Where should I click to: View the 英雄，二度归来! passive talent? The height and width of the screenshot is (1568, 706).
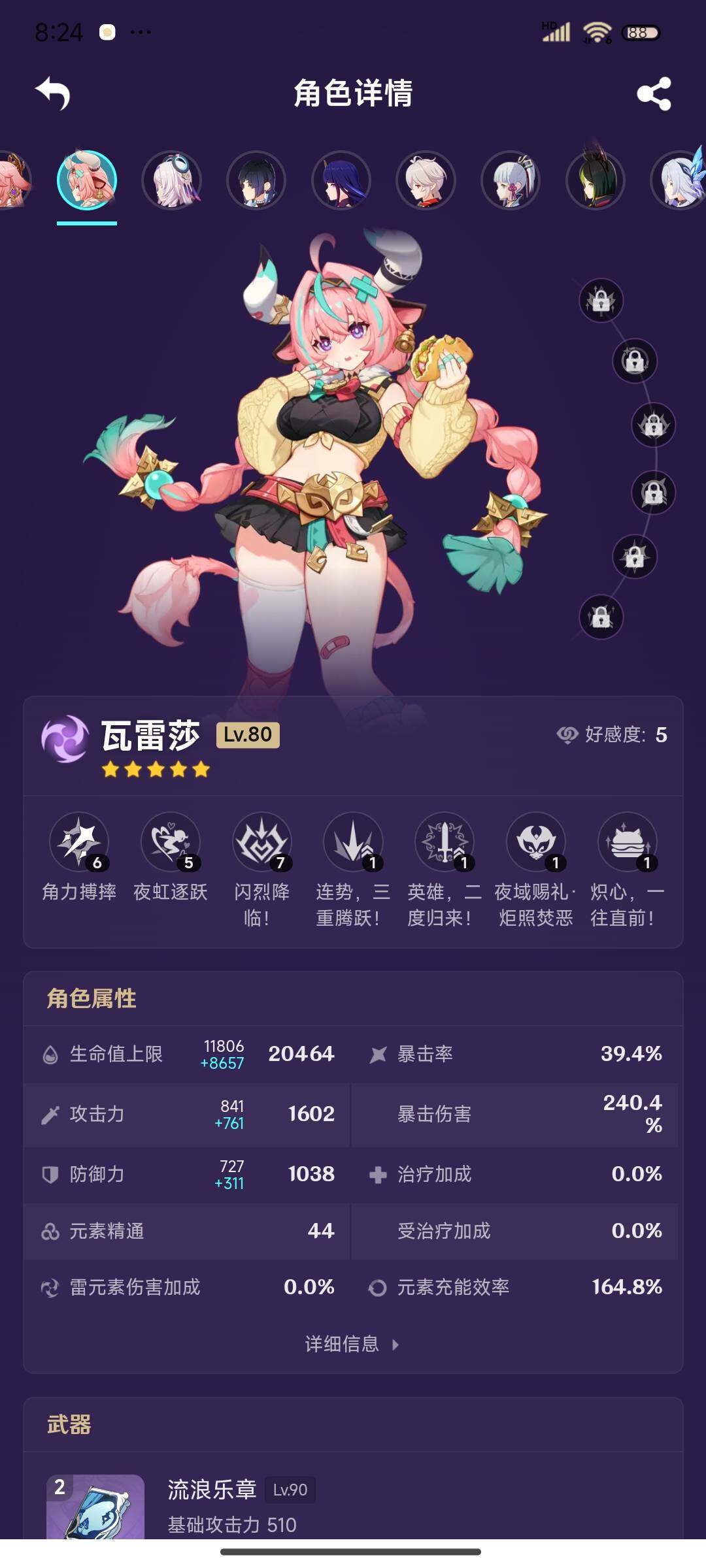[x=445, y=842]
